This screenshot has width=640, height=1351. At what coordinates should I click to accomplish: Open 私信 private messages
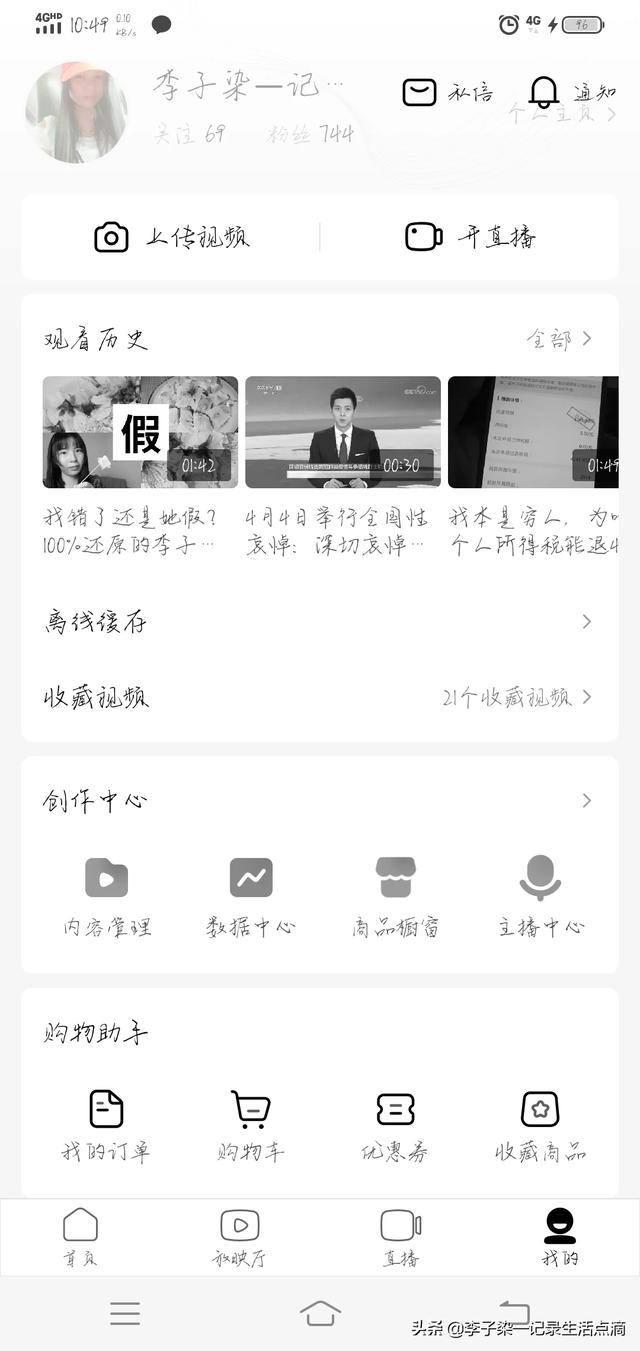click(447, 92)
